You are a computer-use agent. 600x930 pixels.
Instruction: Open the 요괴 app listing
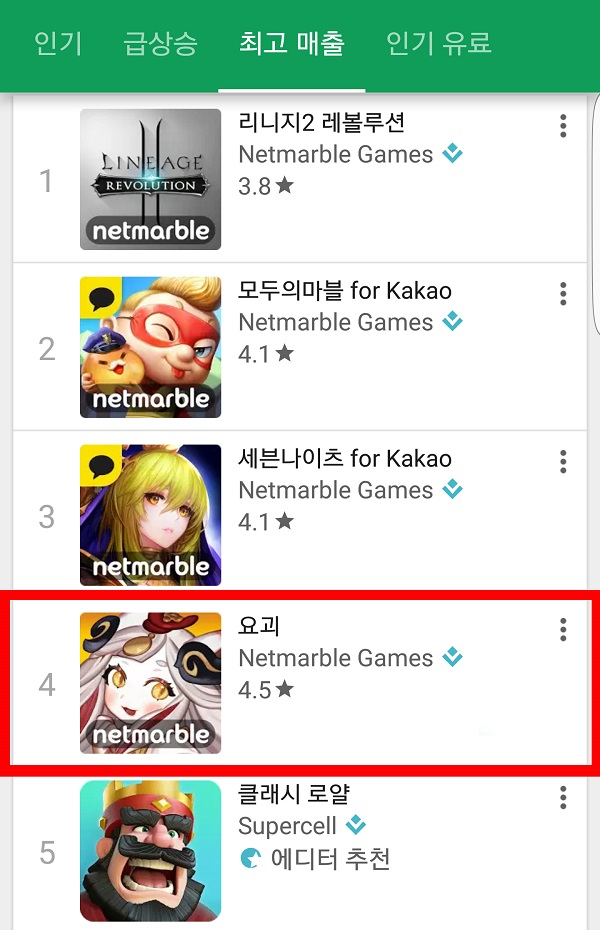(260, 627)
